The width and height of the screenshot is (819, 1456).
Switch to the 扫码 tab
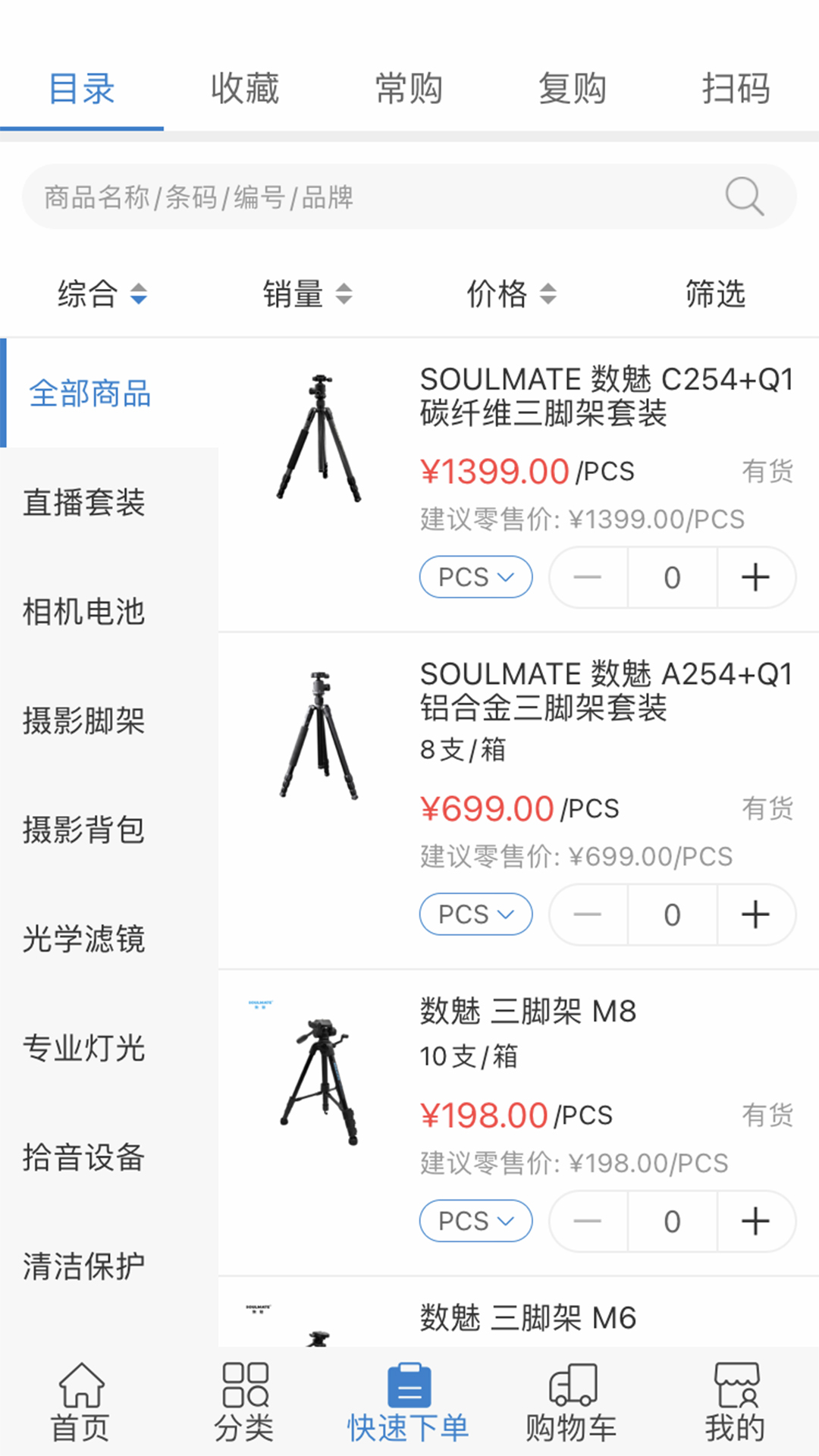736,89
